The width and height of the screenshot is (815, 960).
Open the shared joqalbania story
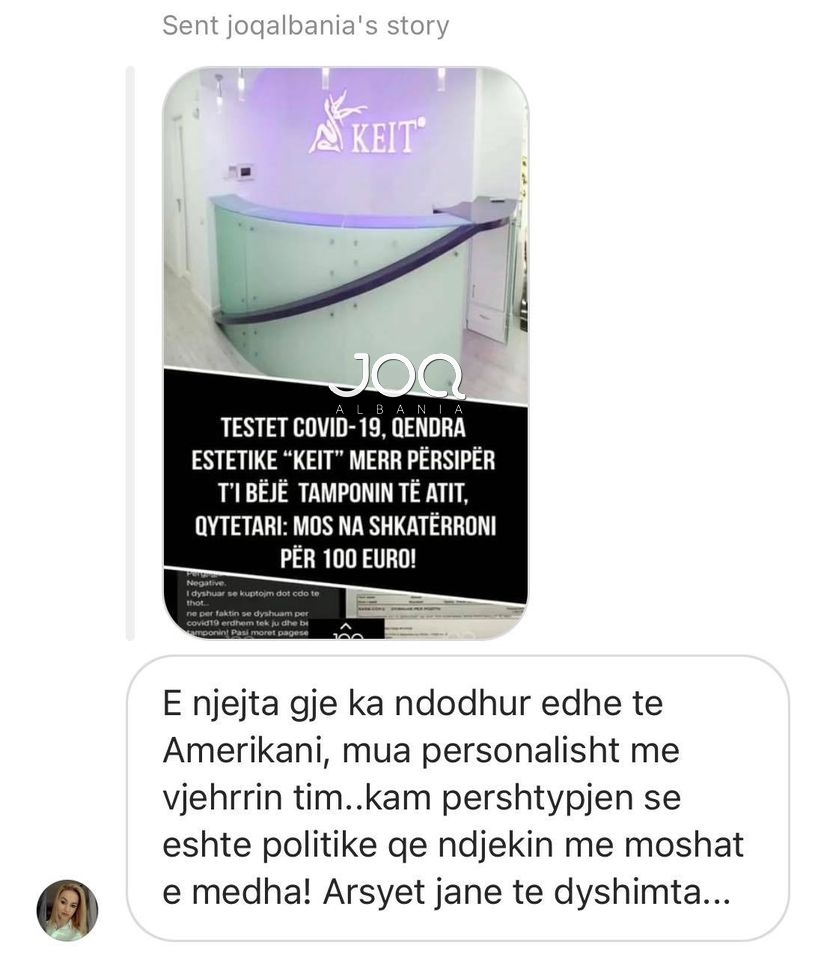point(345,353)
